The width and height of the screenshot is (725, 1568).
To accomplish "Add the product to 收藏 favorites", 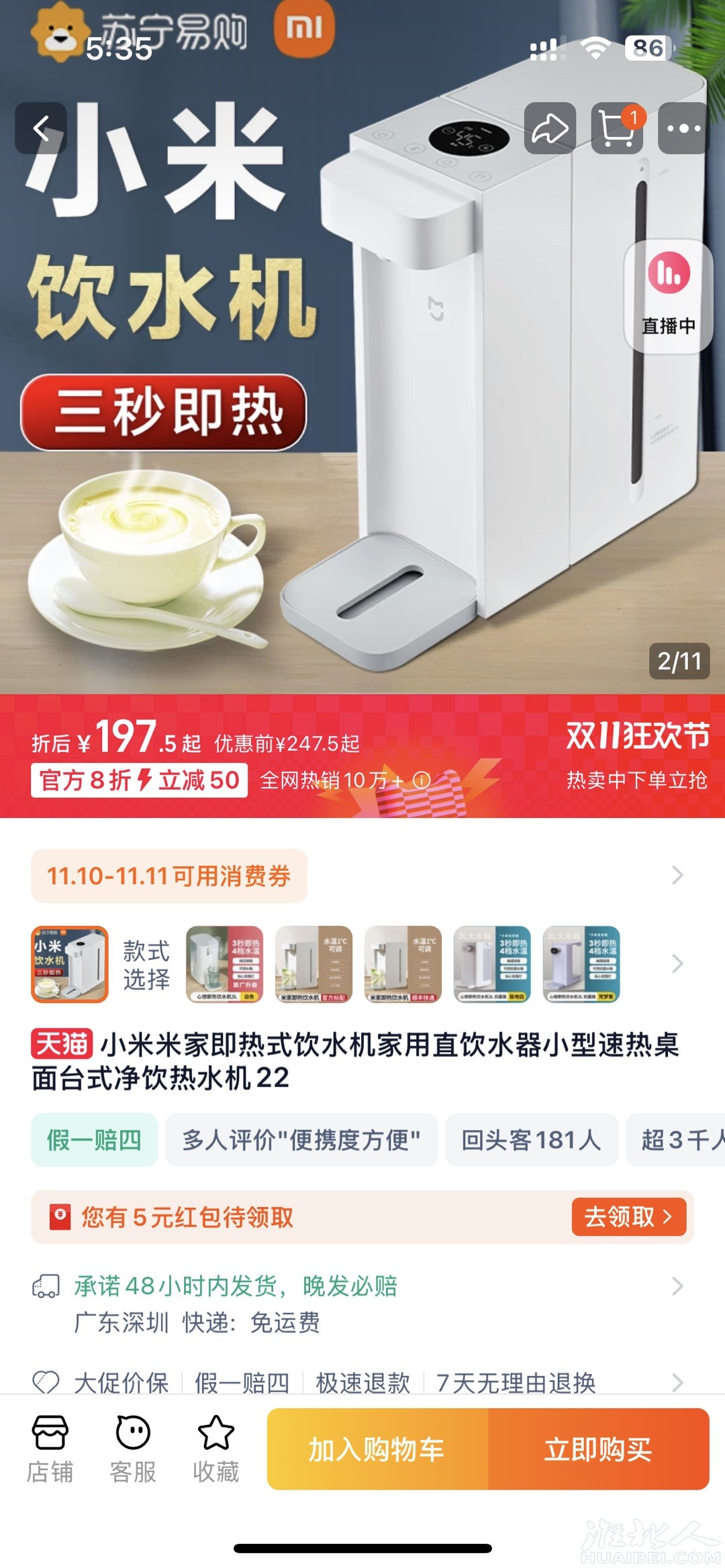I will point(215,1448).
